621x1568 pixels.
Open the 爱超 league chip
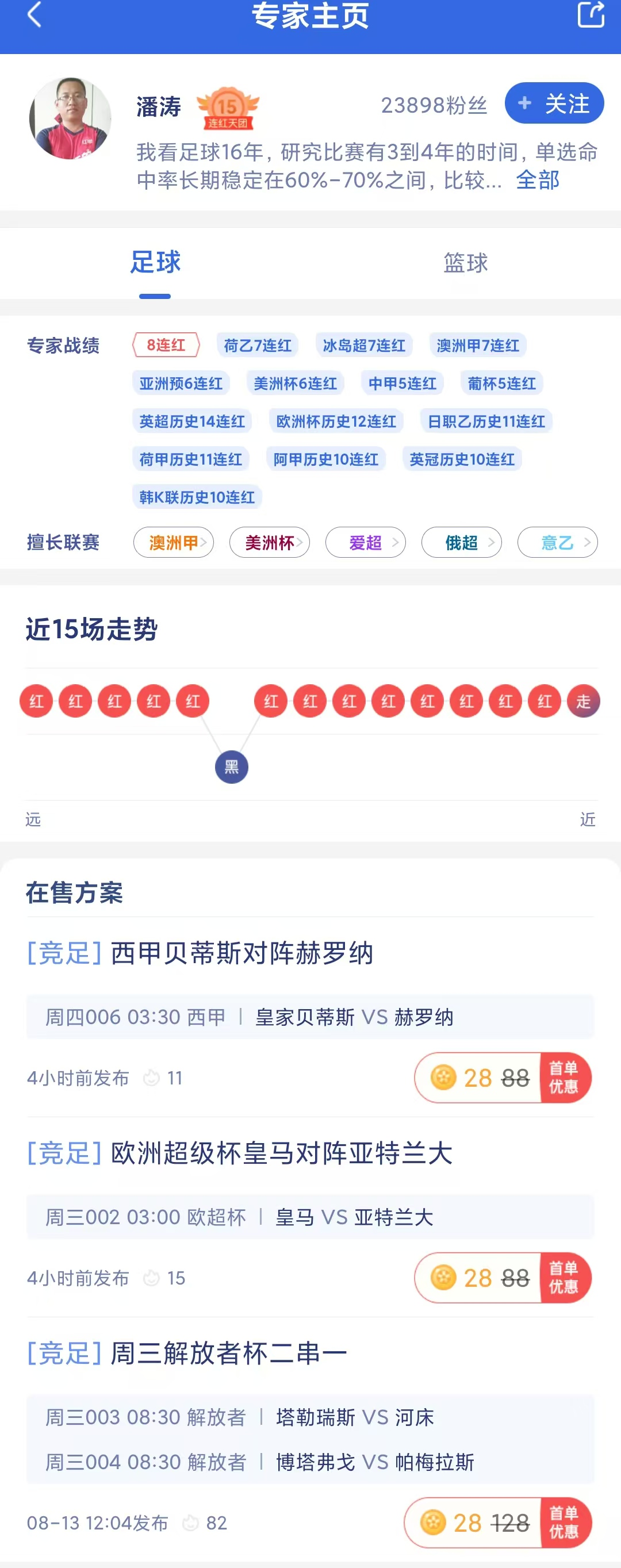pos(365,542)
